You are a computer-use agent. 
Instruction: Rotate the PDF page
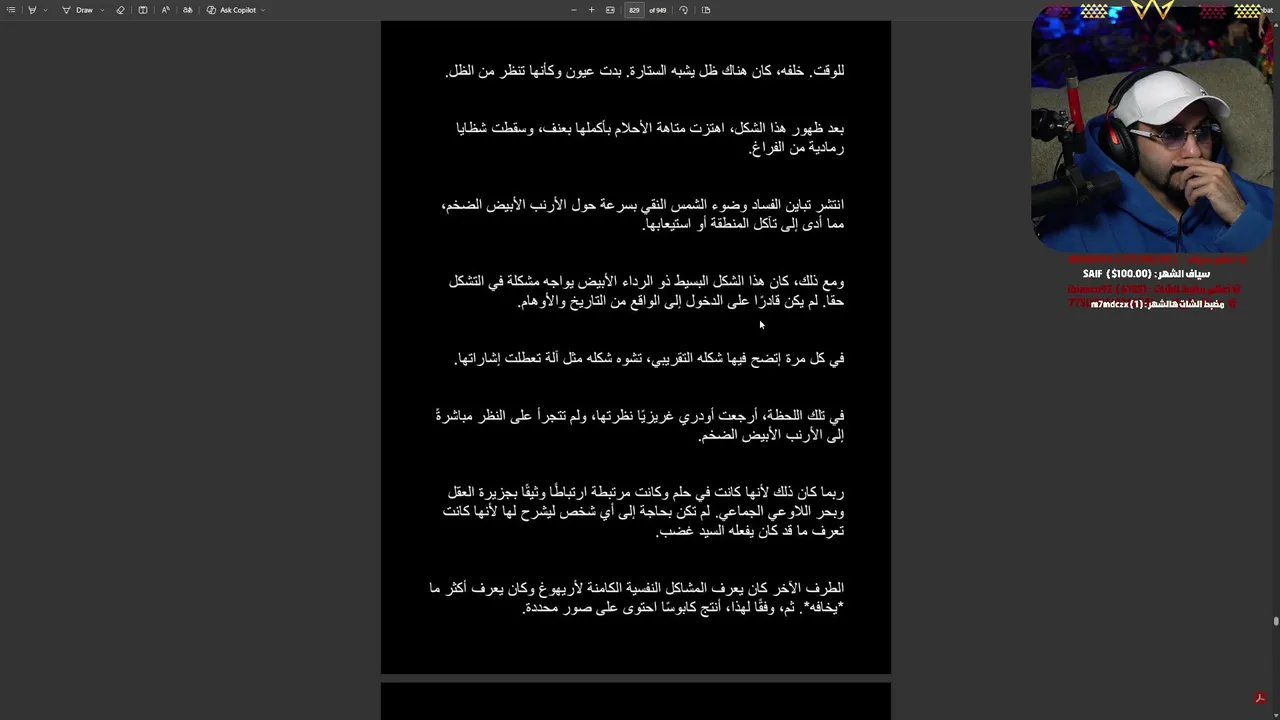[684, 10]
